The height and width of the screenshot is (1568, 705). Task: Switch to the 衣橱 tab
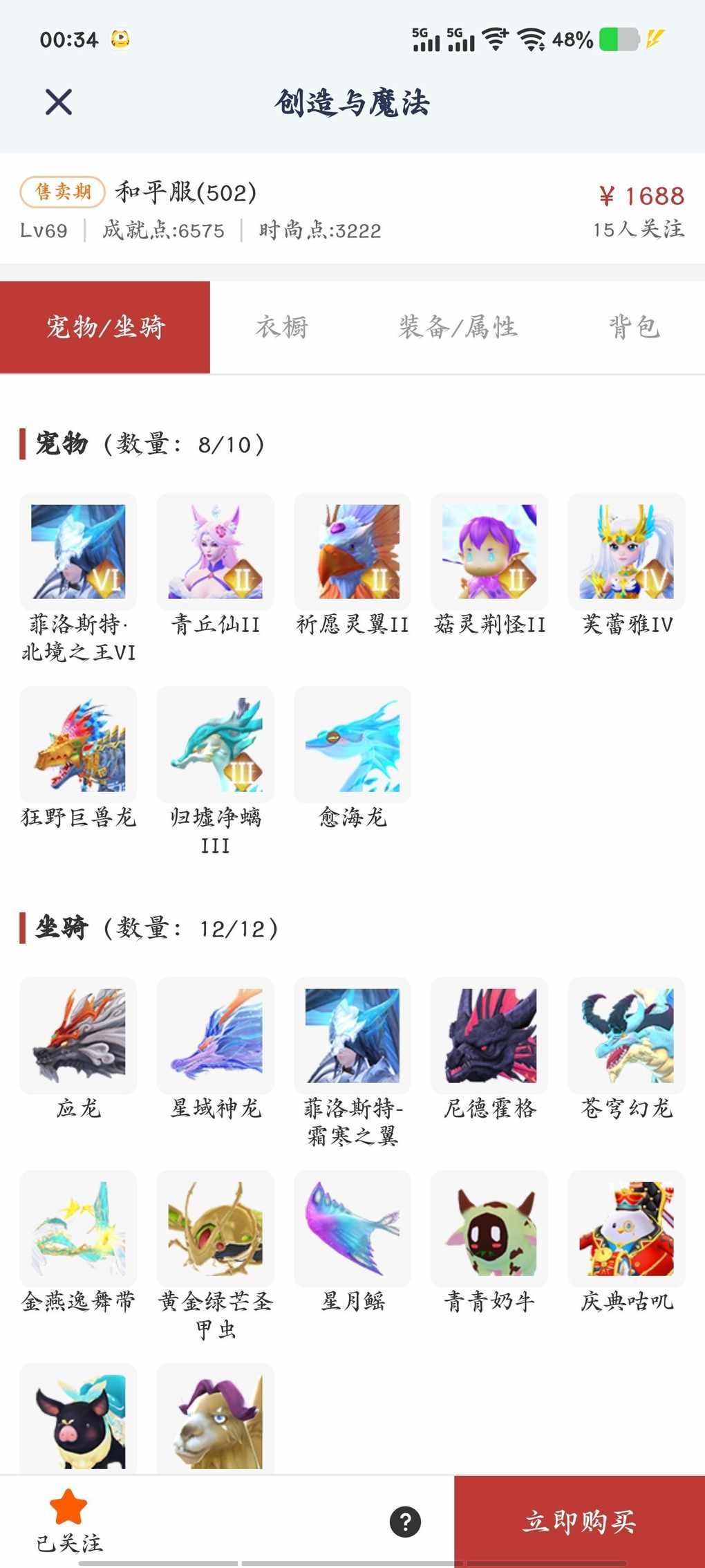pos(281,327)
